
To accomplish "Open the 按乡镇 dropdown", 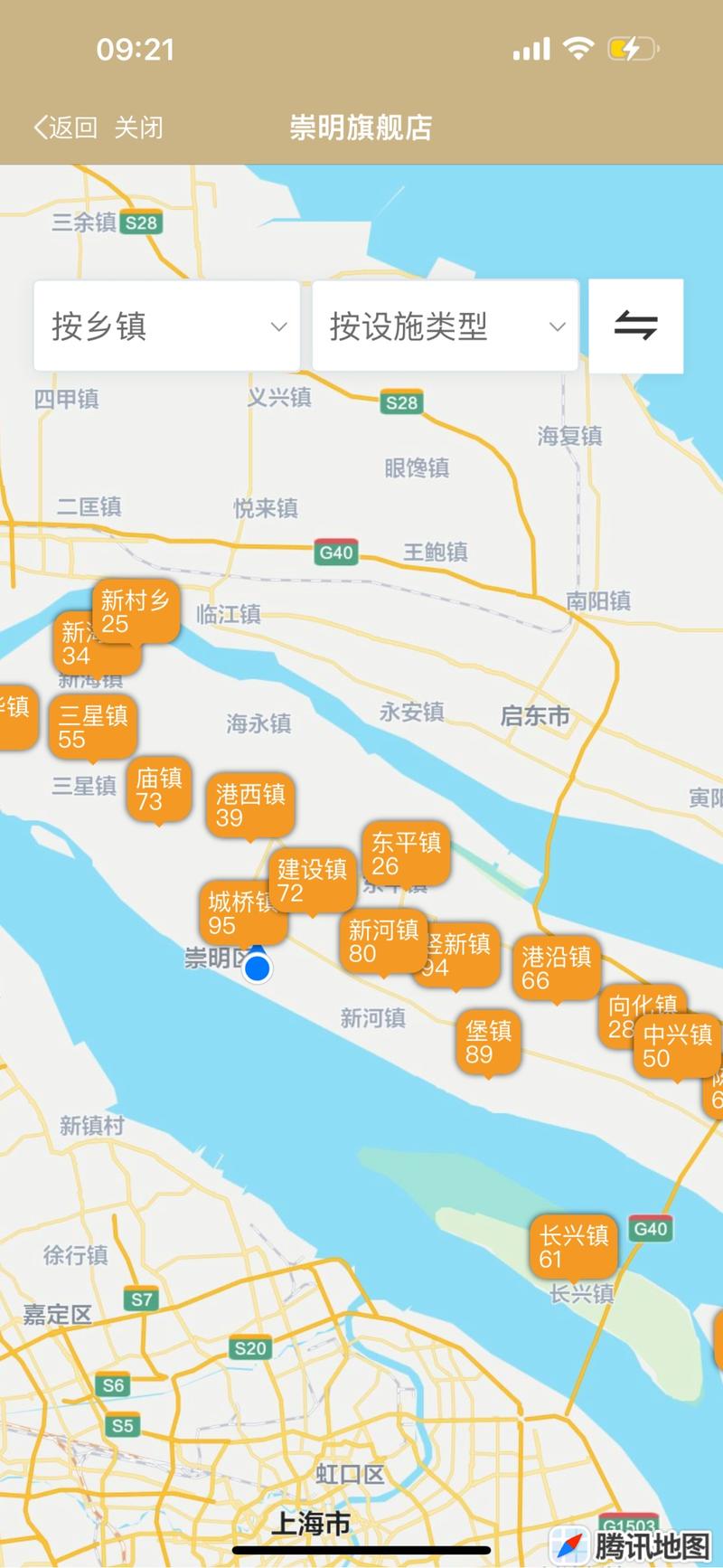I will pyautogui.click(x=166, y=326).
